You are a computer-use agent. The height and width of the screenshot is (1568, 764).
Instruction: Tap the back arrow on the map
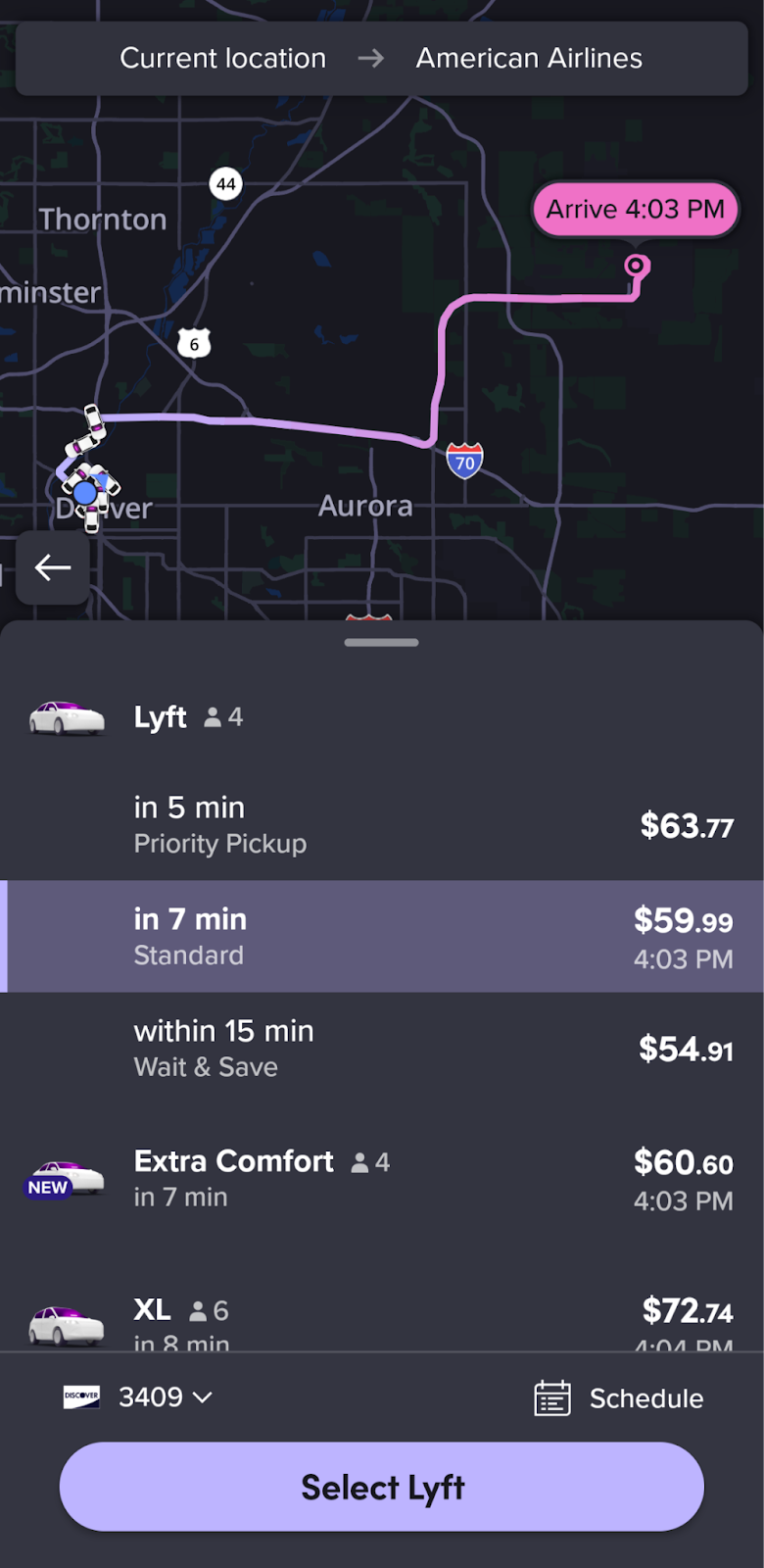[52, 567]
